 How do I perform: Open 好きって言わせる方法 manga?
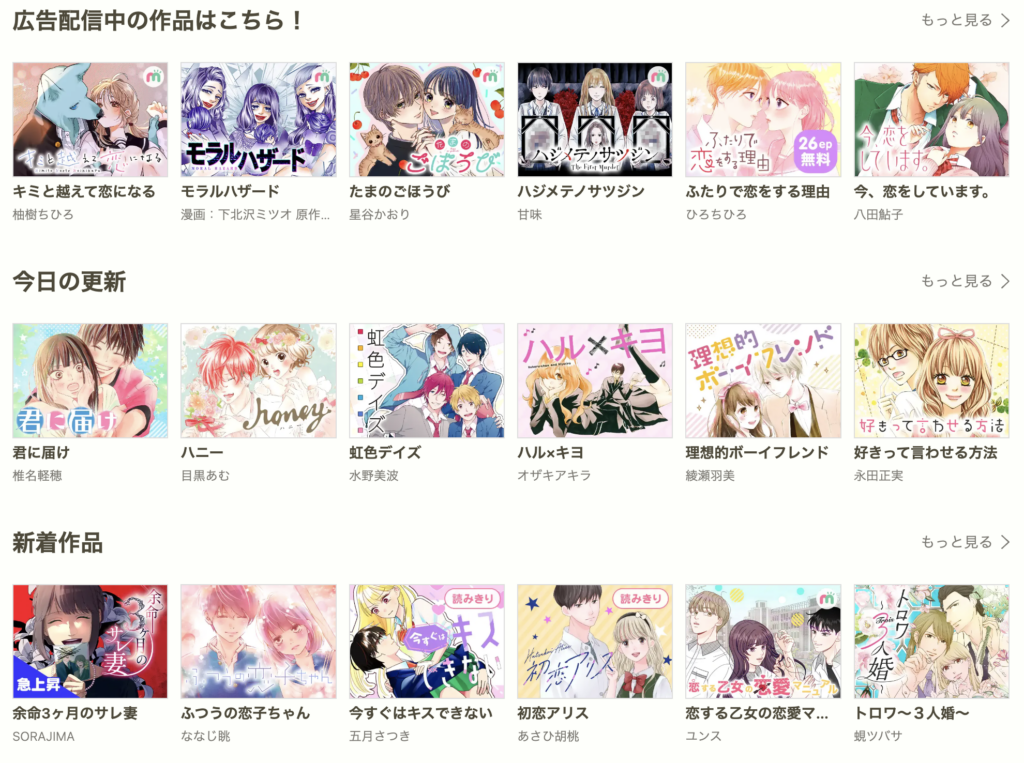(931, 381)
